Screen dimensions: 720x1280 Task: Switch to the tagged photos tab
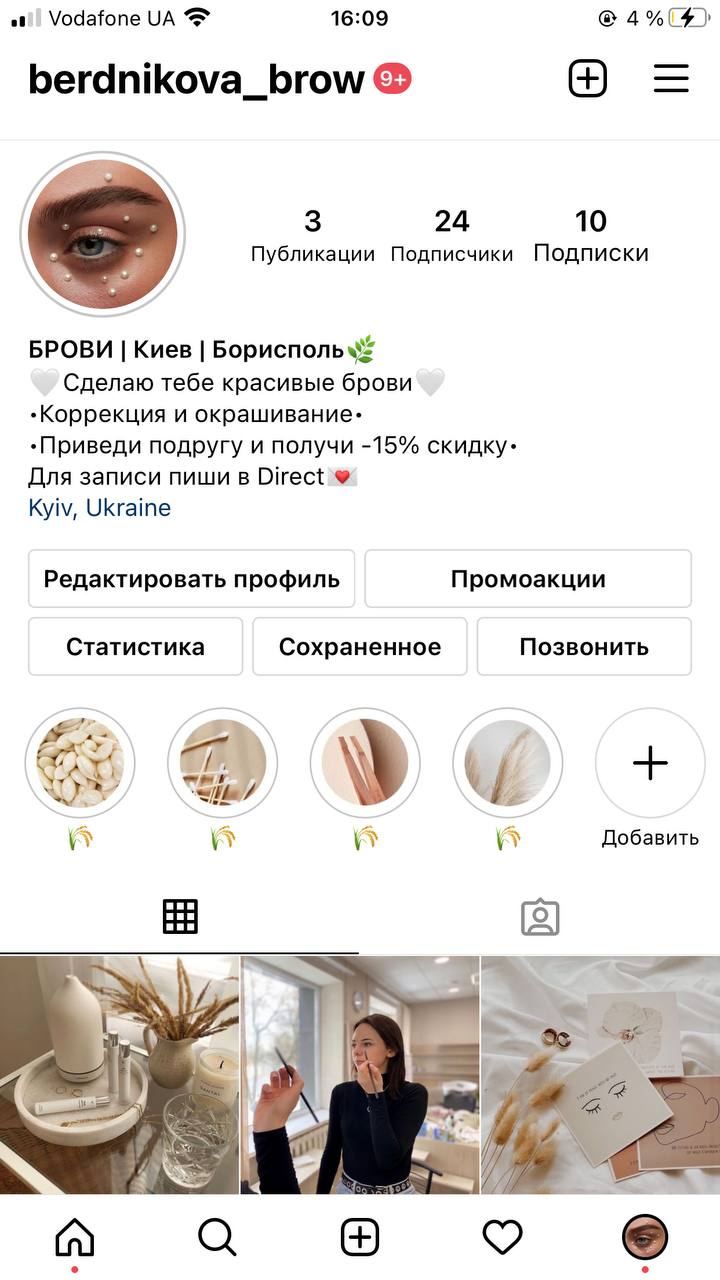tap(540, 917)
